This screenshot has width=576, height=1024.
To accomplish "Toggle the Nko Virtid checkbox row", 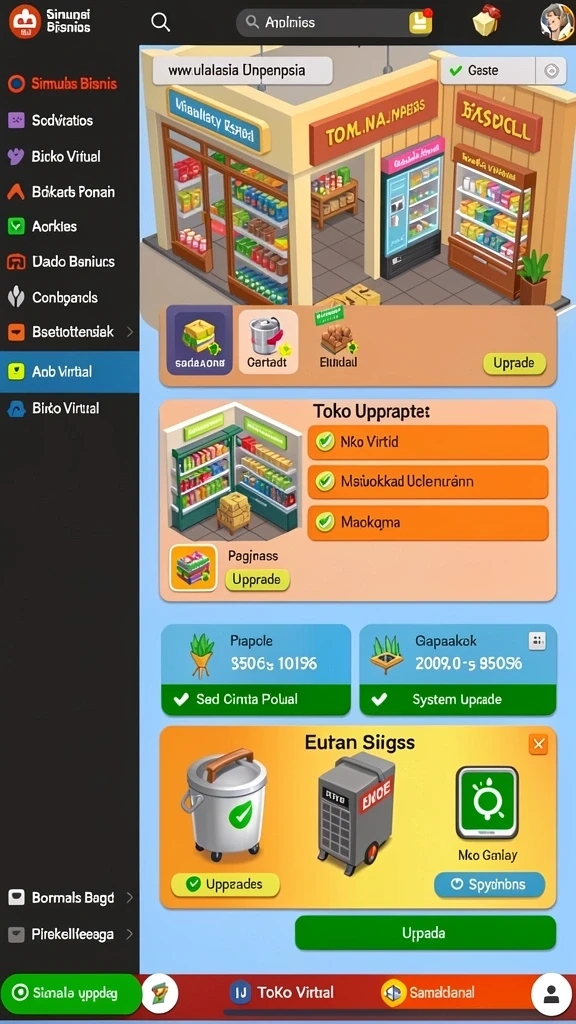I will click(x=428, y=442).
